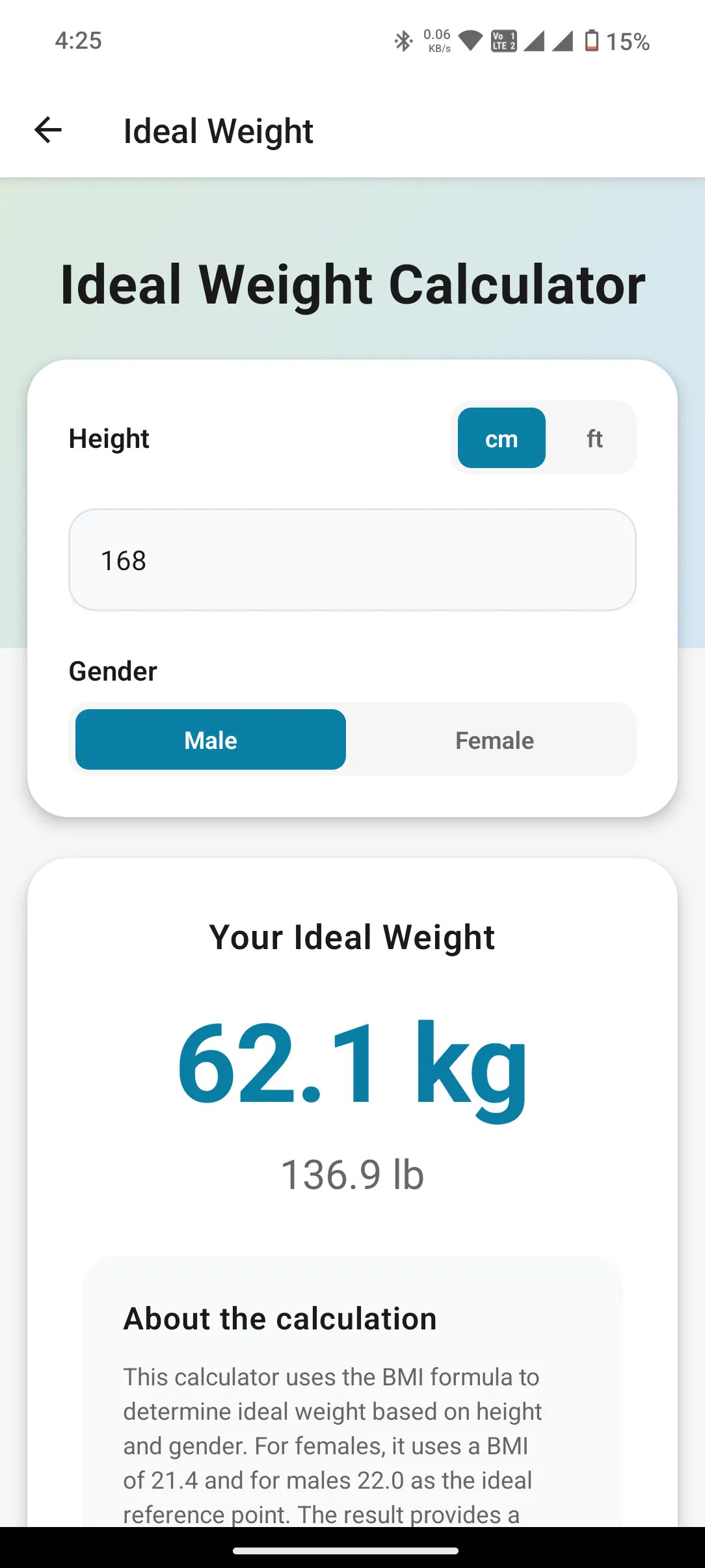Go back using the arrow icon
This screenshot has width=705, height=1568.
click(48, 130)
